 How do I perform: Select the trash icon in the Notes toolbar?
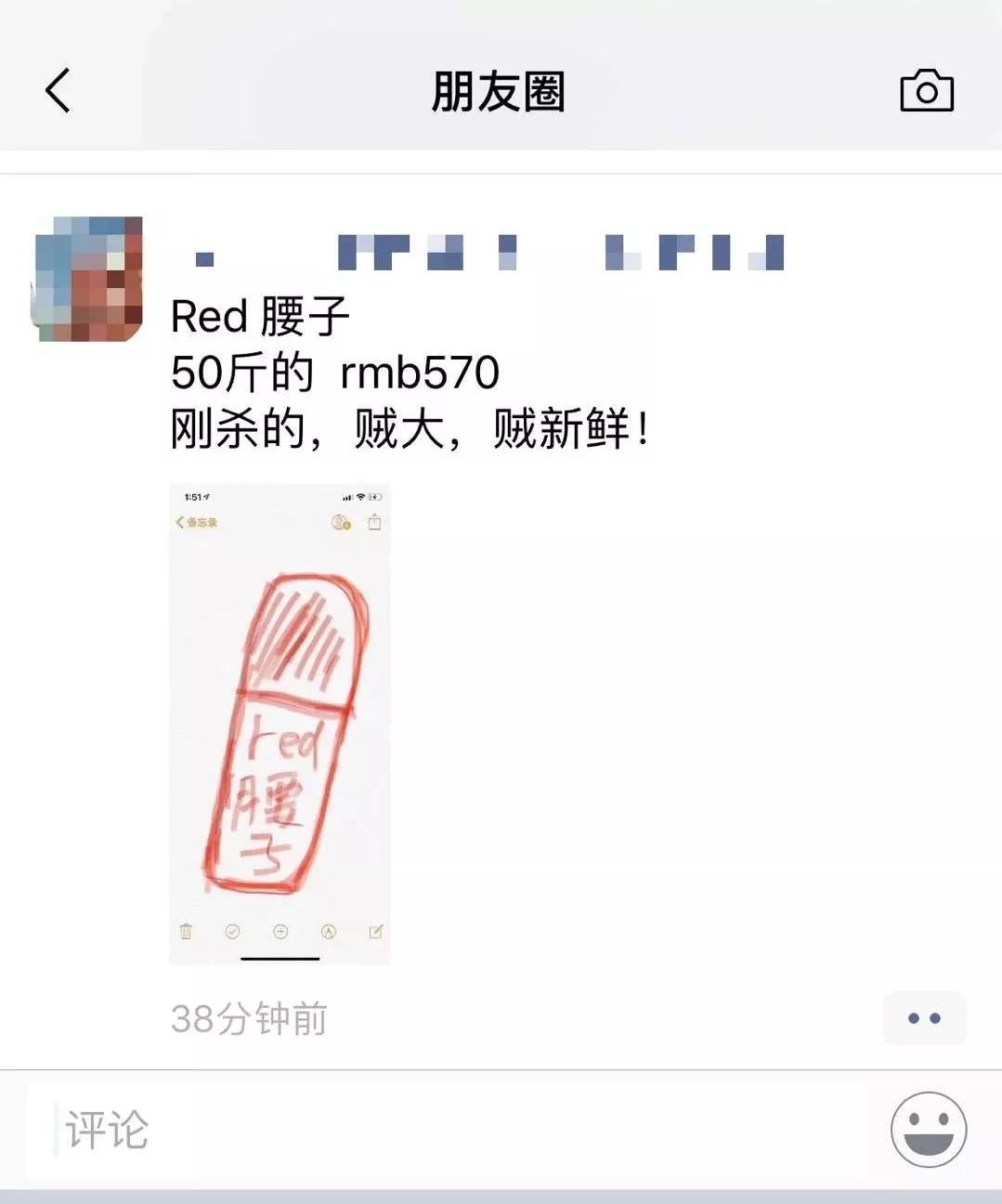186,931
